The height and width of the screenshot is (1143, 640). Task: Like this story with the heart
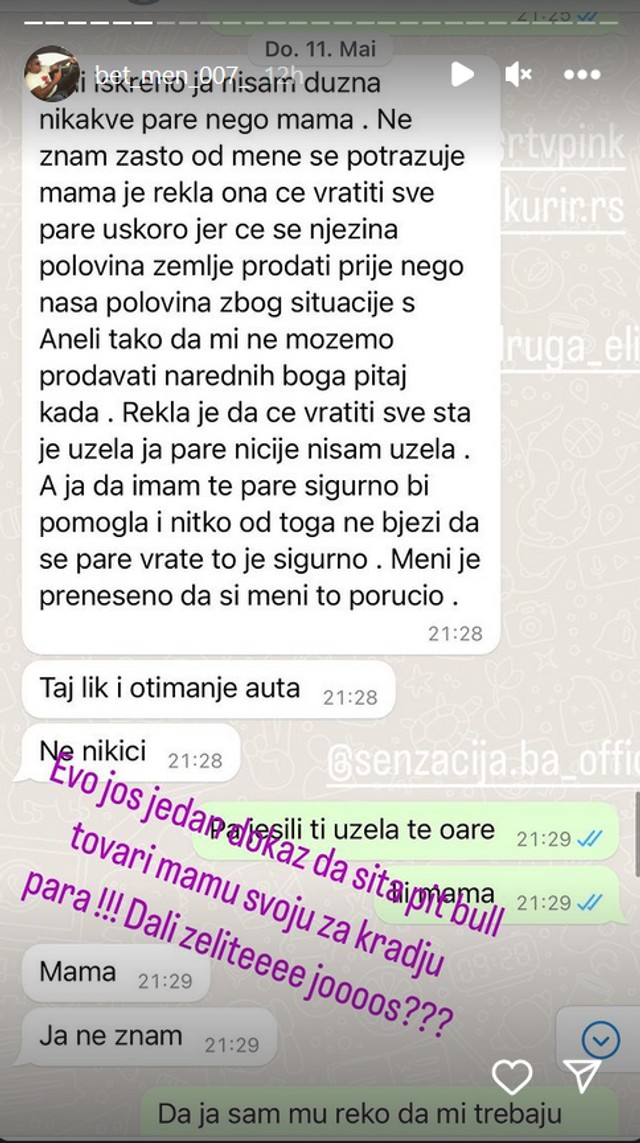pos(512,1076)
